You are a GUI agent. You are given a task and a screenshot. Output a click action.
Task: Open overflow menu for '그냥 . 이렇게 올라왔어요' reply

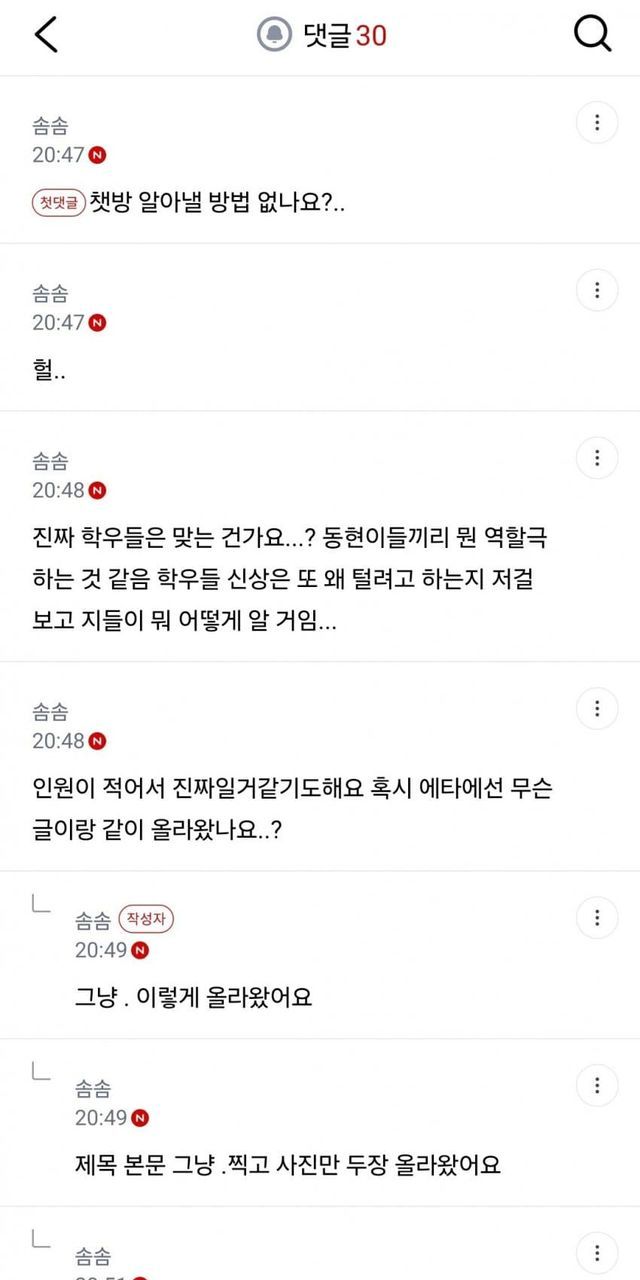click(x=597, y=917)
